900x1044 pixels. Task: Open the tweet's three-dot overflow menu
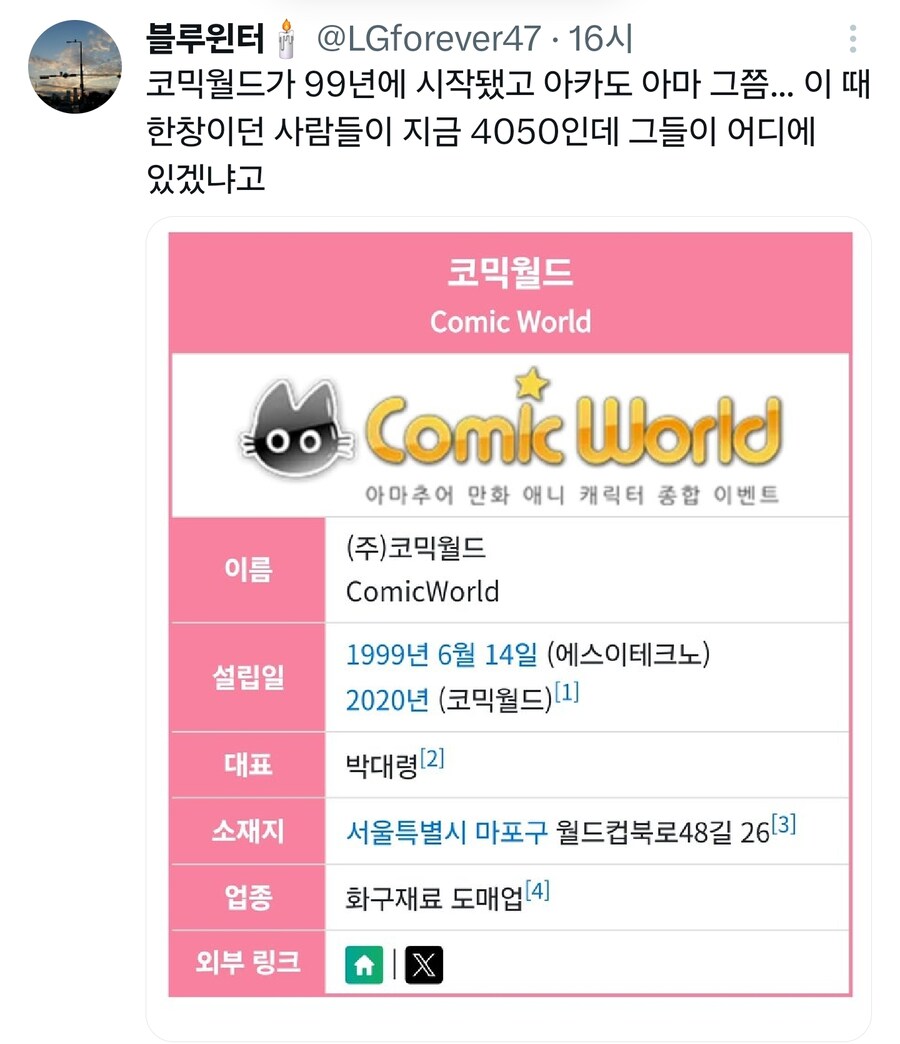[853, 39]
